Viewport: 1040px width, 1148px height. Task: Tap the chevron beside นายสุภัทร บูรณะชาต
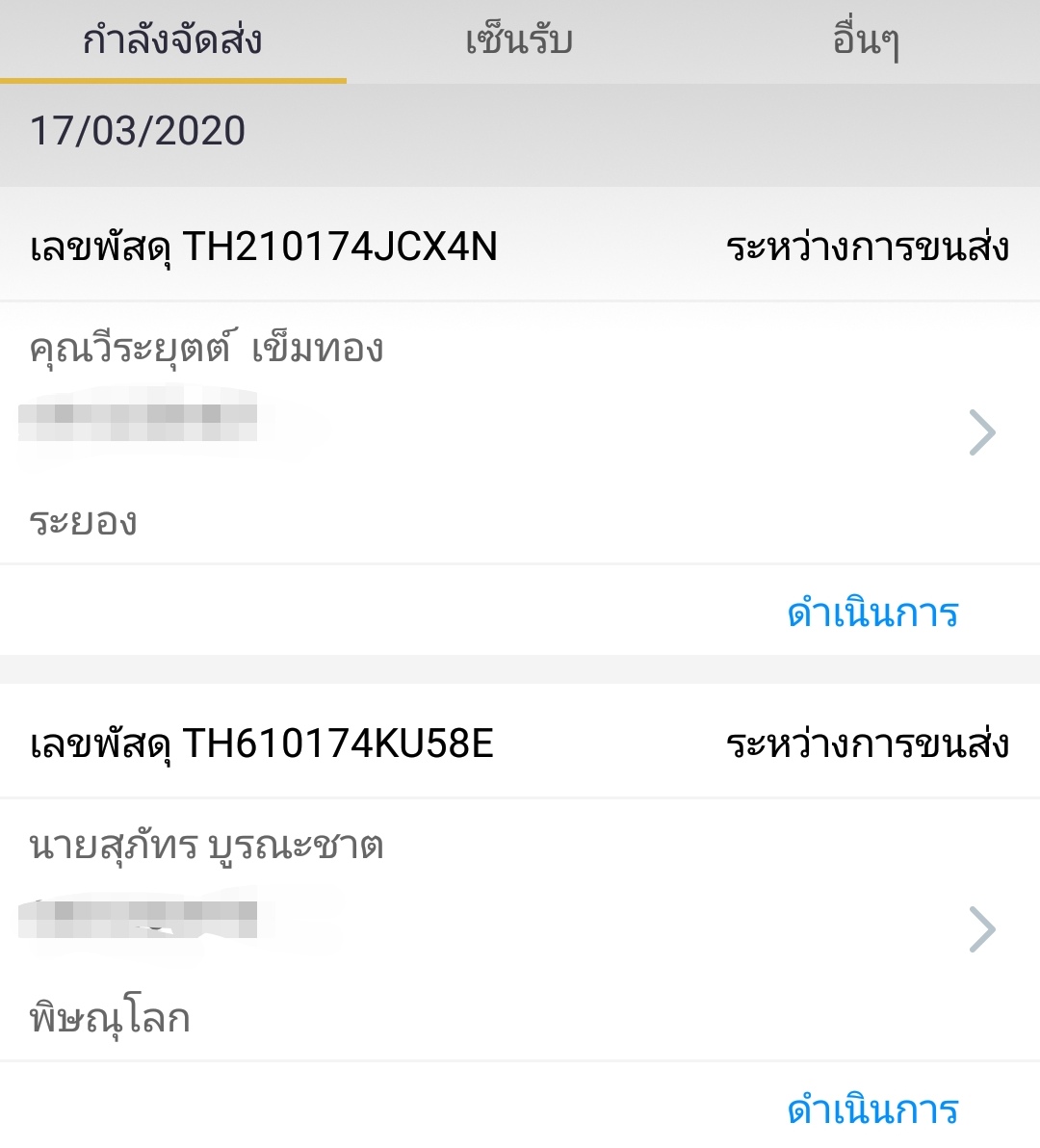pos(984,929)
